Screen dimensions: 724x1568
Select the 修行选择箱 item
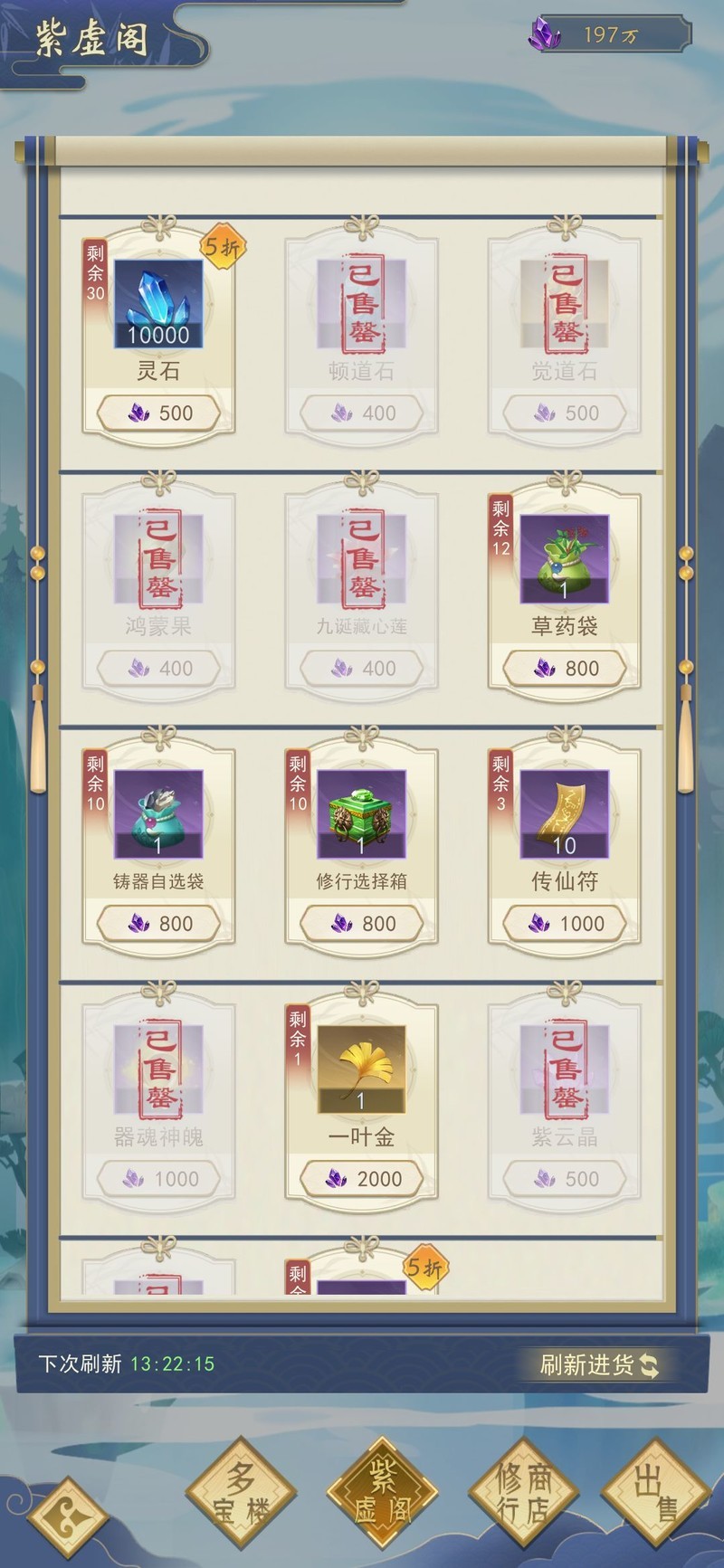[361, 816]
